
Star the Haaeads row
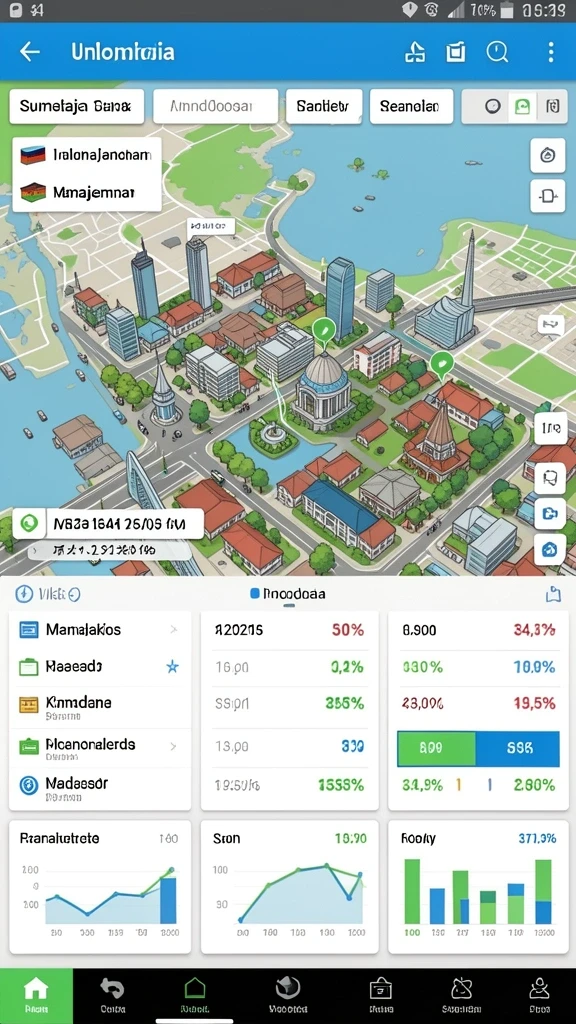point(172,667)
